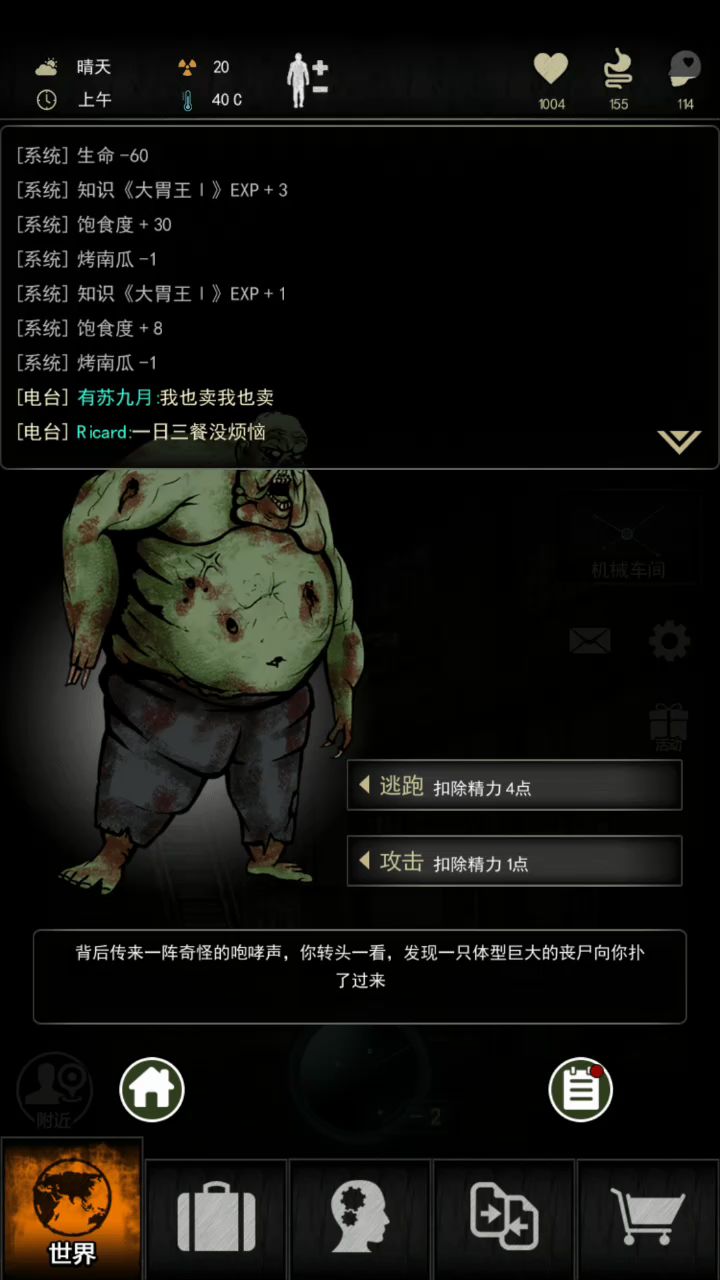The image size is (720, 1280).
Task: Open the mail envelope icon
Action: pyautogui.click(x=590, y=641)
